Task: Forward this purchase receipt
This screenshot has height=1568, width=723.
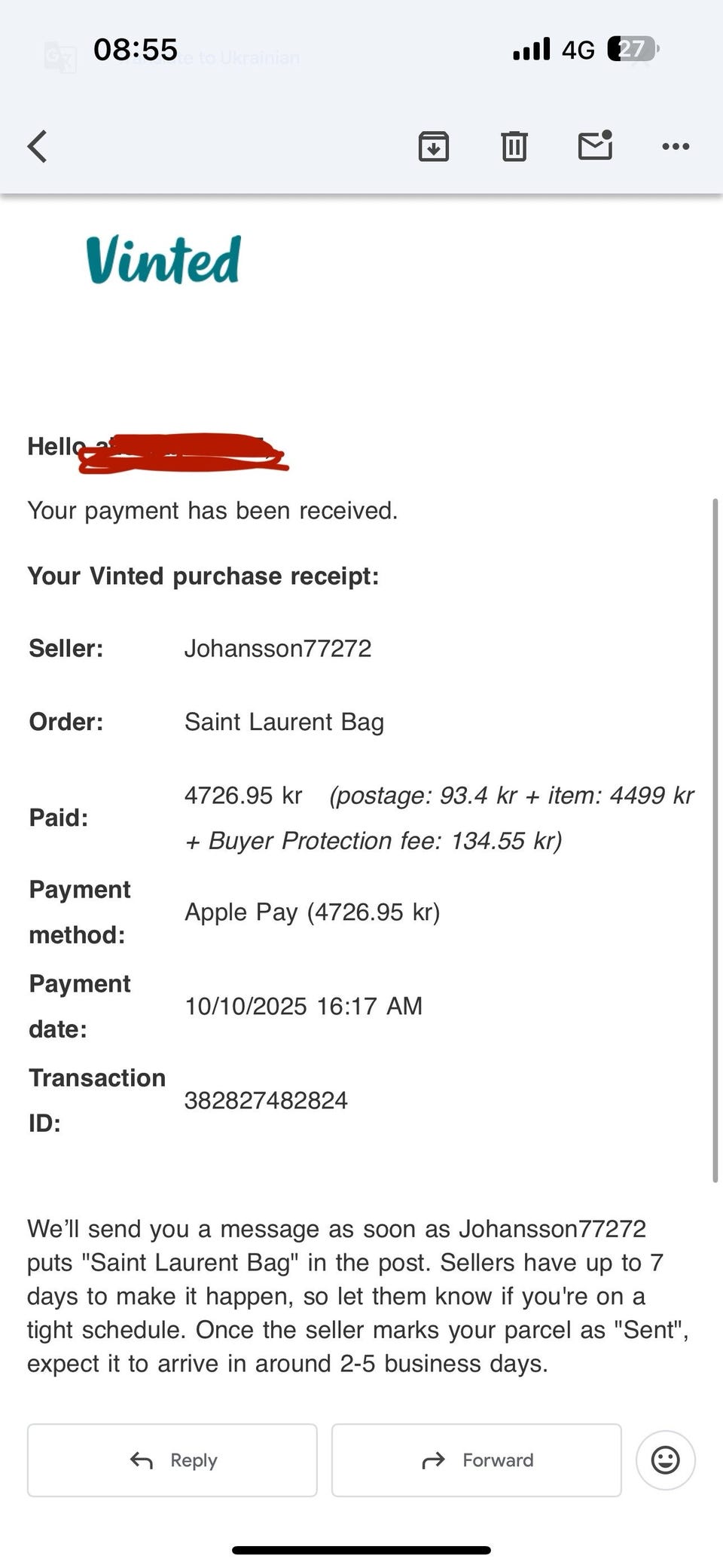Action: (x=476, y=1459)
